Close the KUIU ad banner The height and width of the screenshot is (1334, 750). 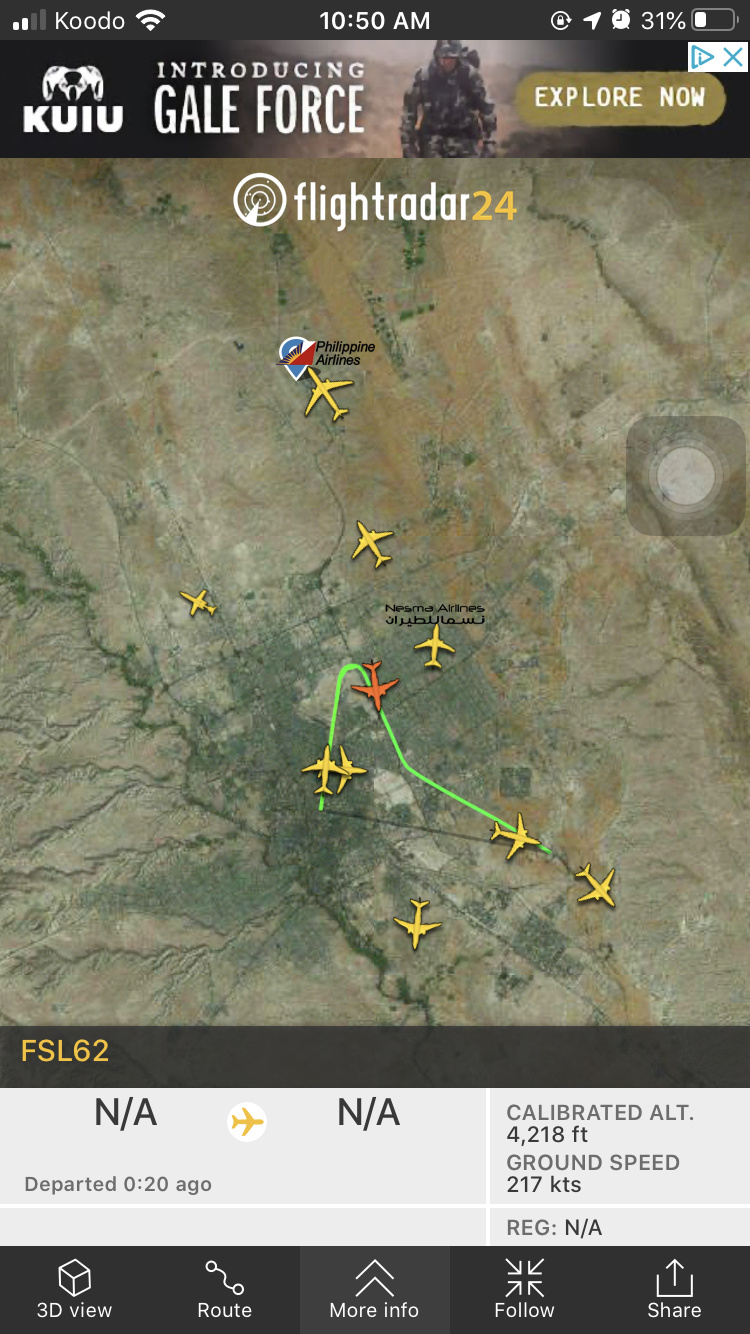733,57
